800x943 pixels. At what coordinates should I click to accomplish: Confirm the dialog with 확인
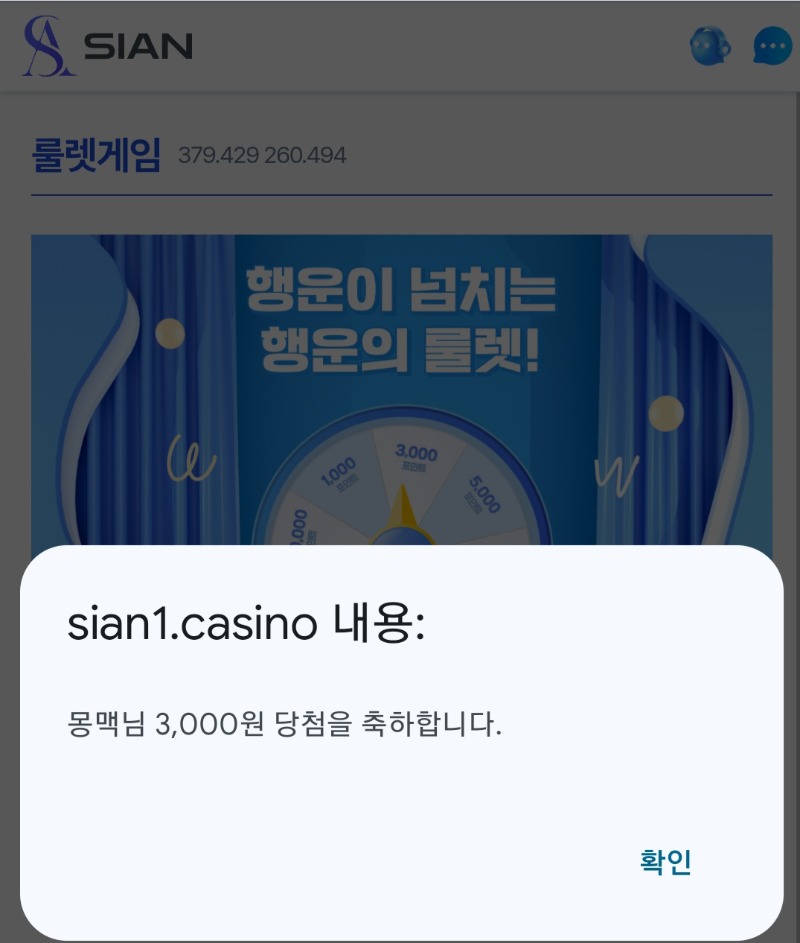pos(666,861)
